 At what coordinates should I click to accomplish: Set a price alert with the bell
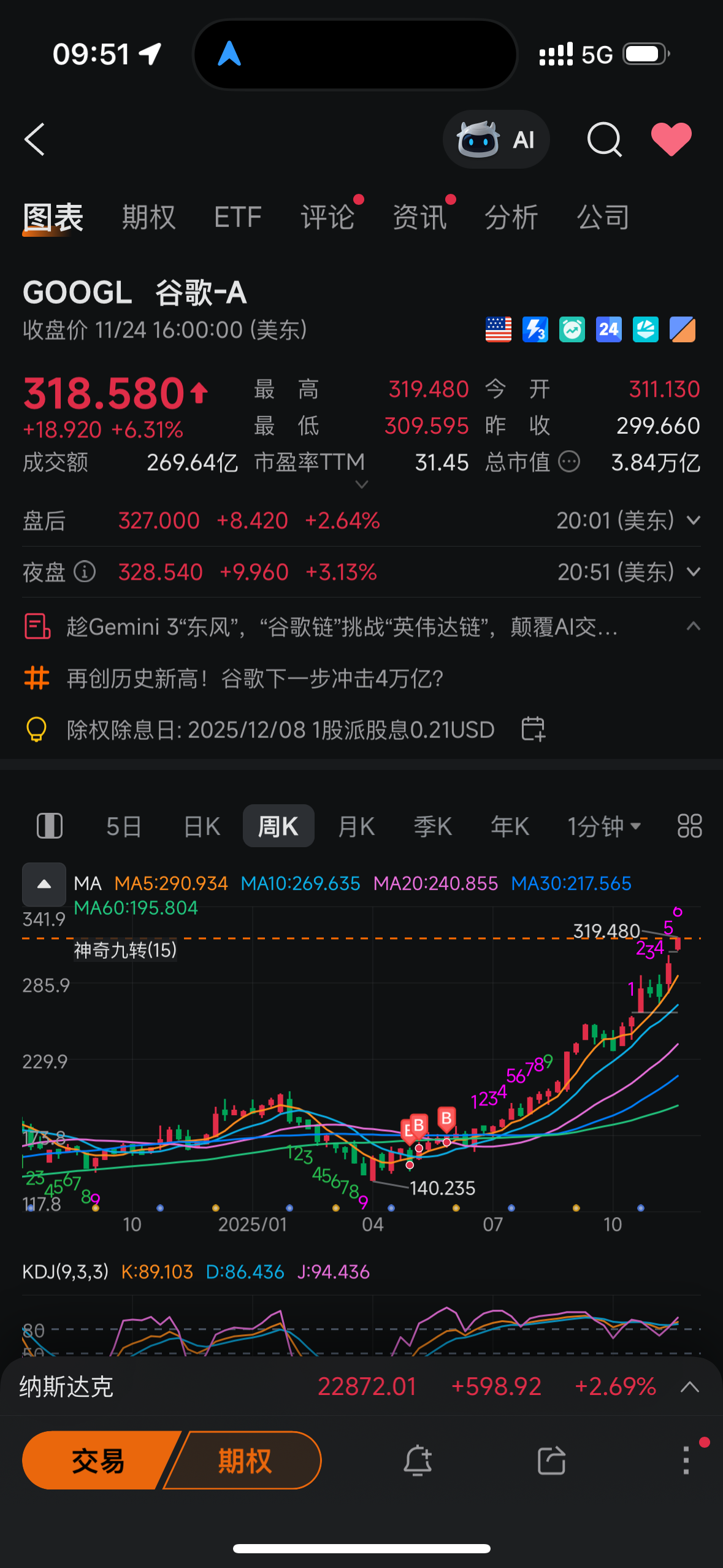(418, 1460)
